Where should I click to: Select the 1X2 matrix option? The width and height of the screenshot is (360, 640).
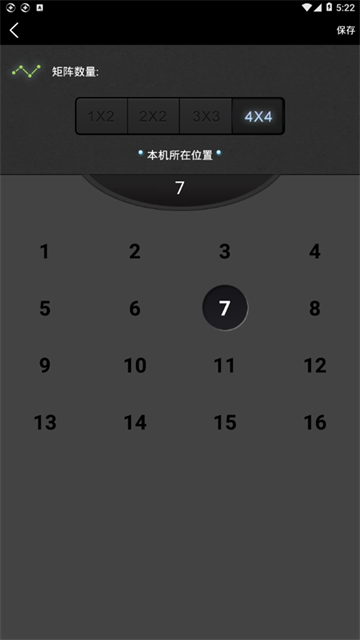(x=101, y=116)
